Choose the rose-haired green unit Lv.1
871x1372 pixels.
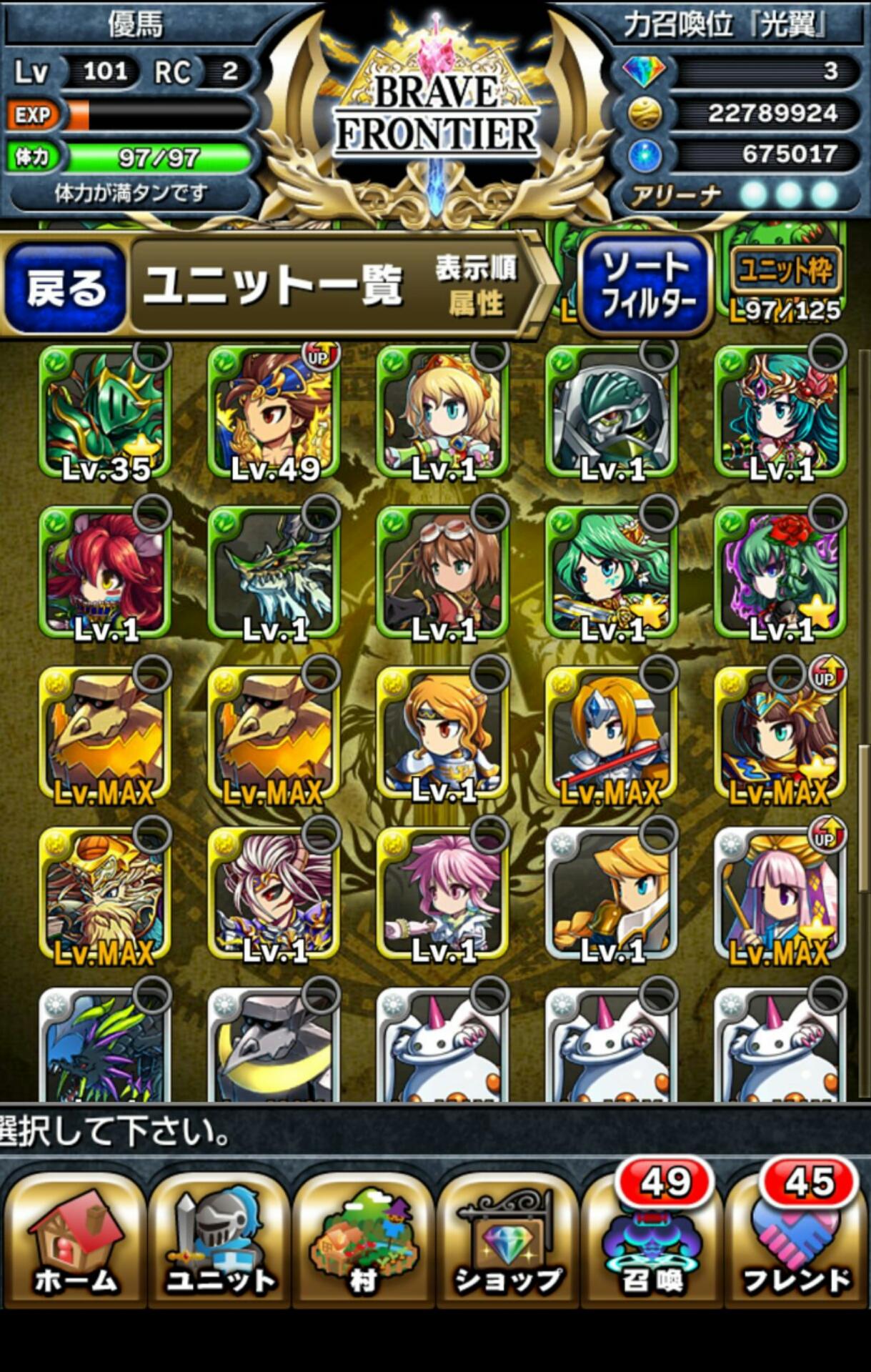pos(780,573)
